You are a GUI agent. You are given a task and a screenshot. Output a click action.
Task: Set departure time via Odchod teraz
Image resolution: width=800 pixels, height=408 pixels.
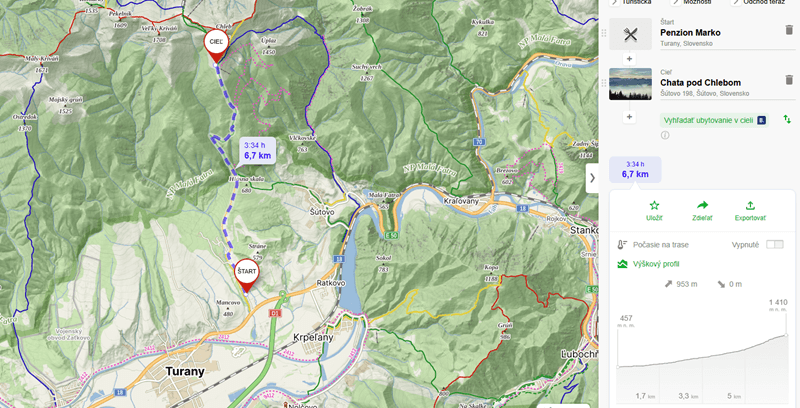[x=762, y=3]
